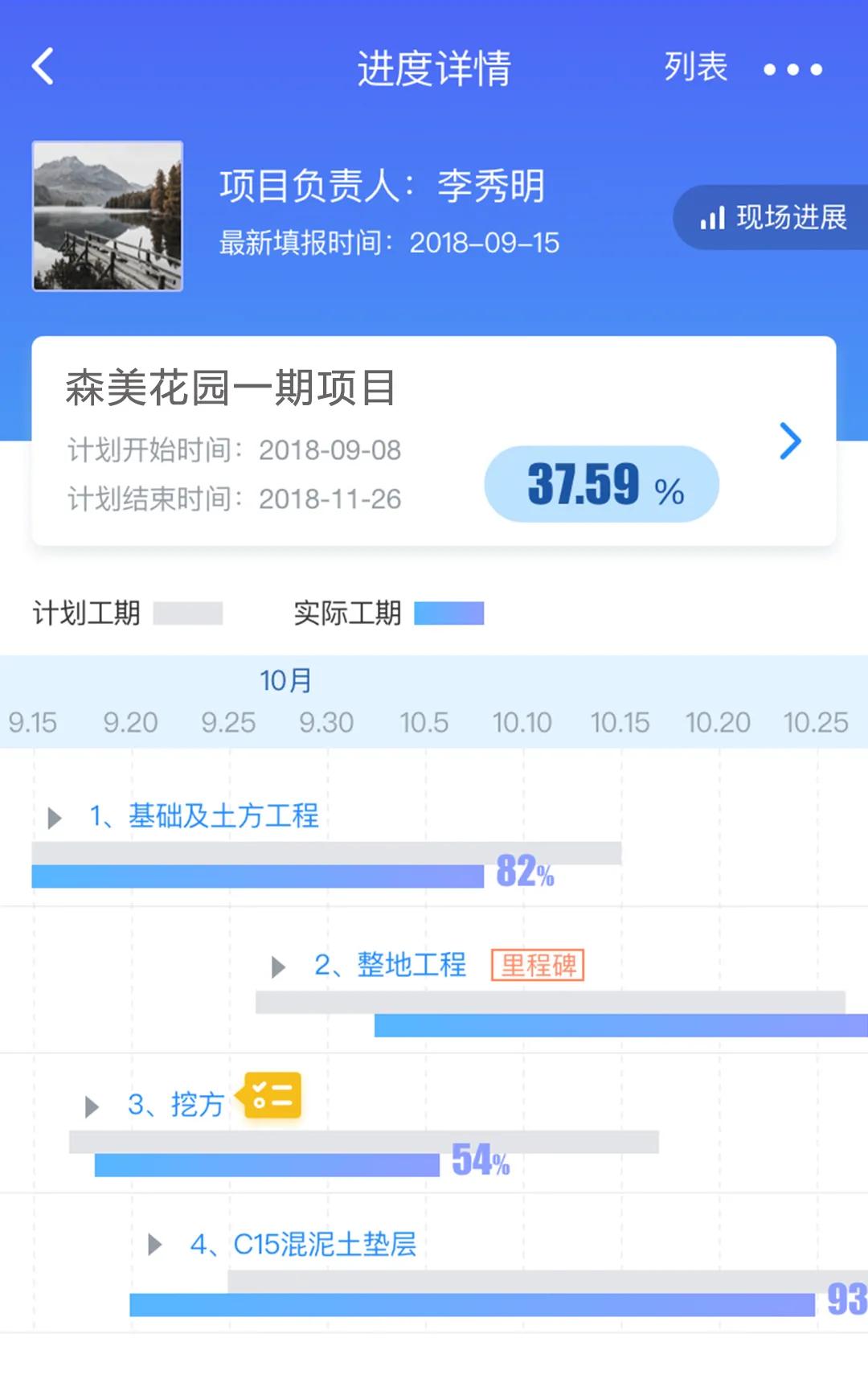
Task: Select the bar chart icon on 现场进展
Action: pos(714,218)
